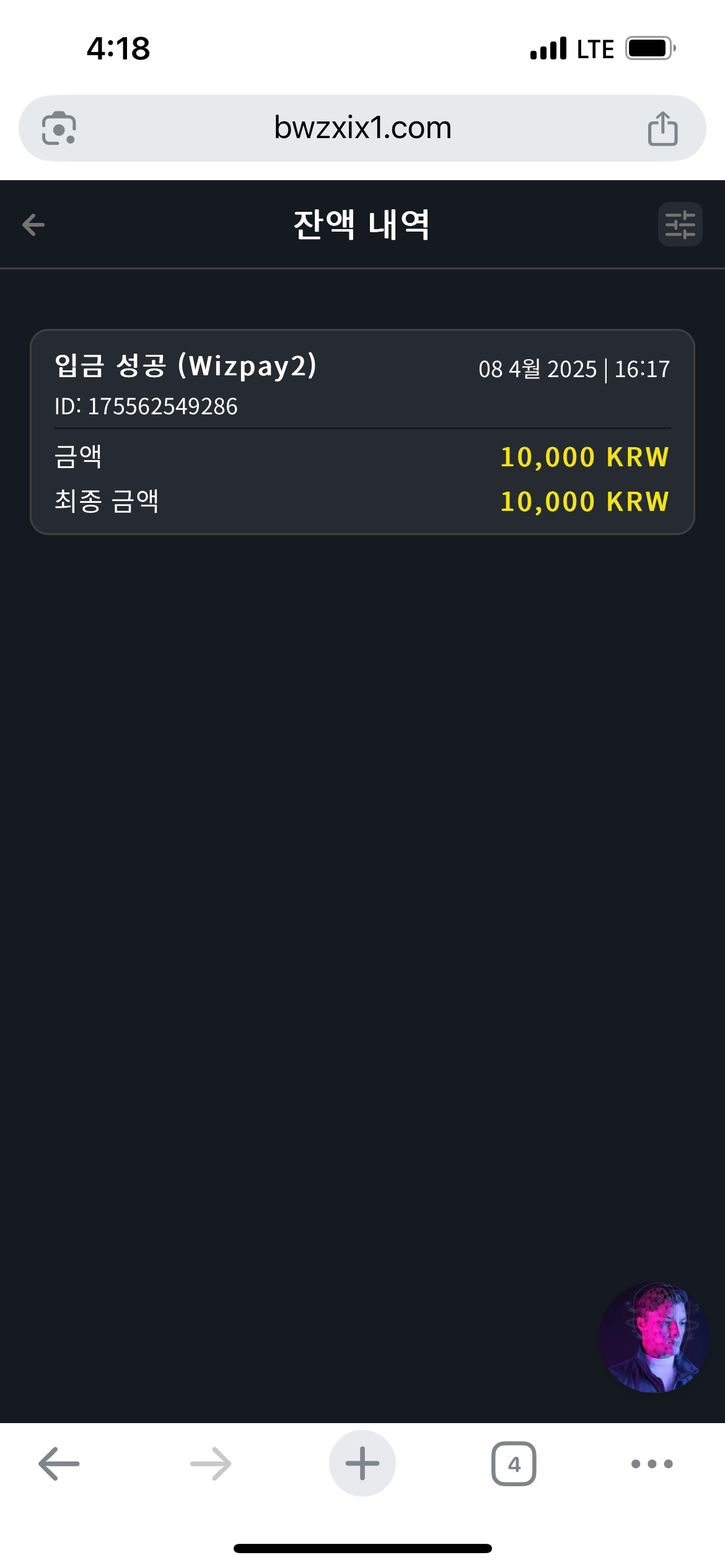The height and width of the screenshot is (1568, 725).
Task: Open the Wizpay2 deposit transaction card
Action: tap(362, 432)
